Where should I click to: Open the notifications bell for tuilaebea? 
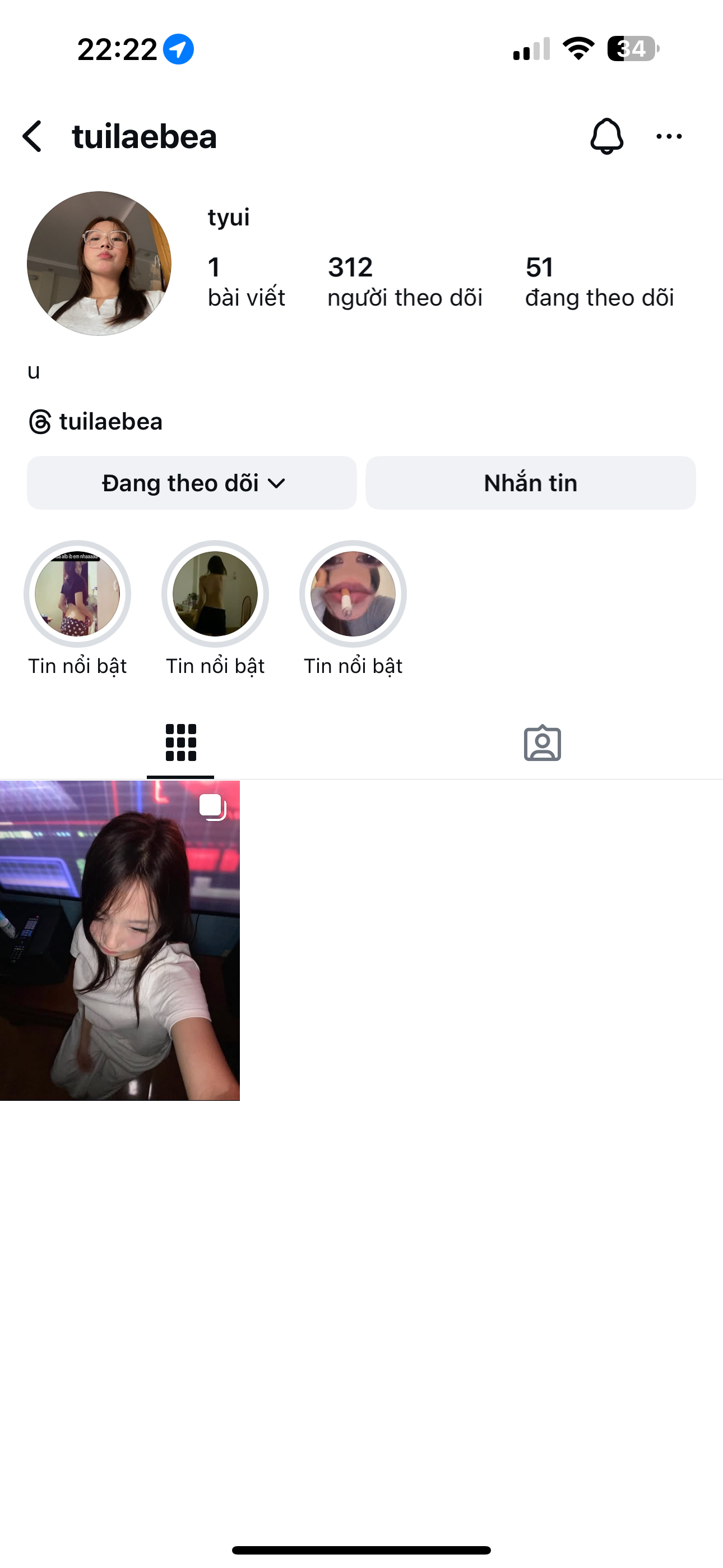(606, 136)
